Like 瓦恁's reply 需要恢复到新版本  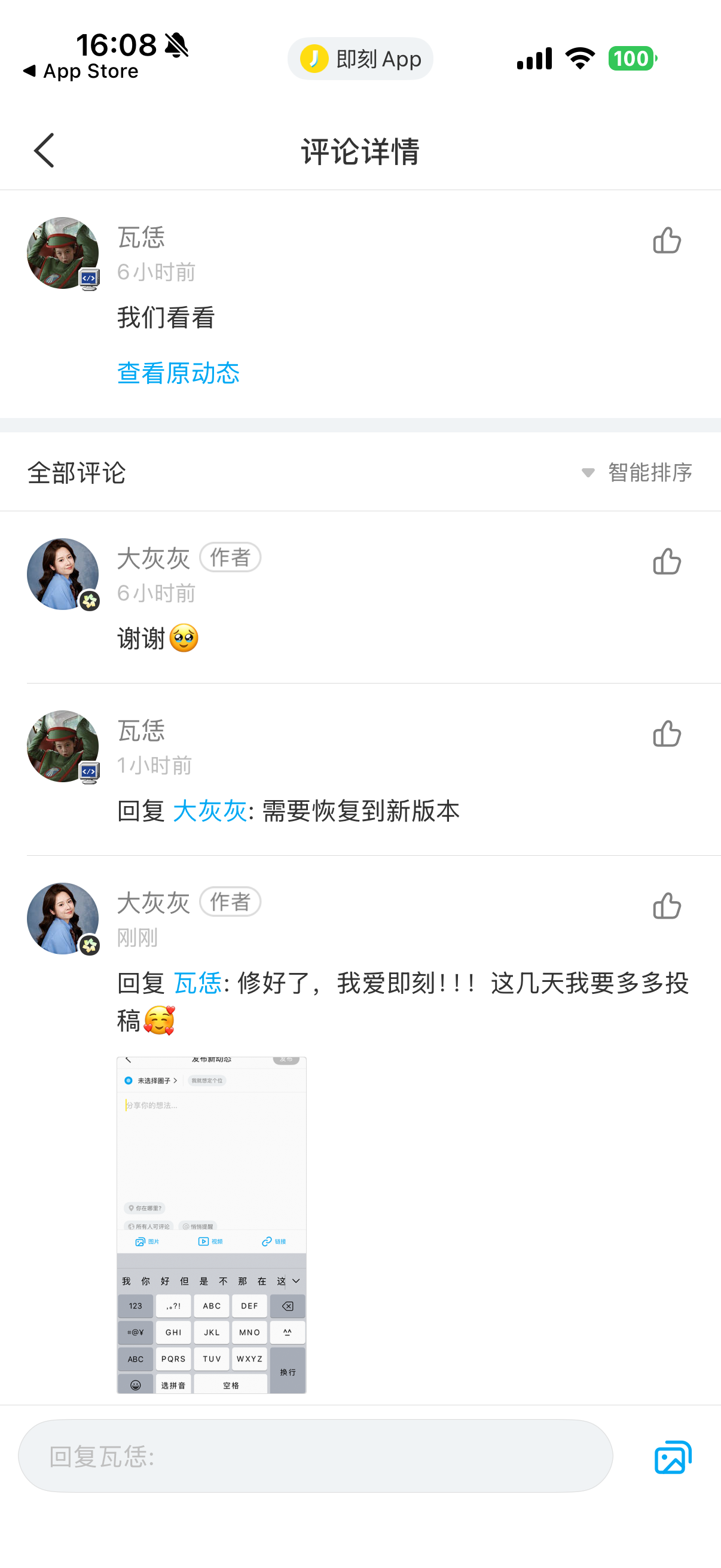(x=667, y=734)
